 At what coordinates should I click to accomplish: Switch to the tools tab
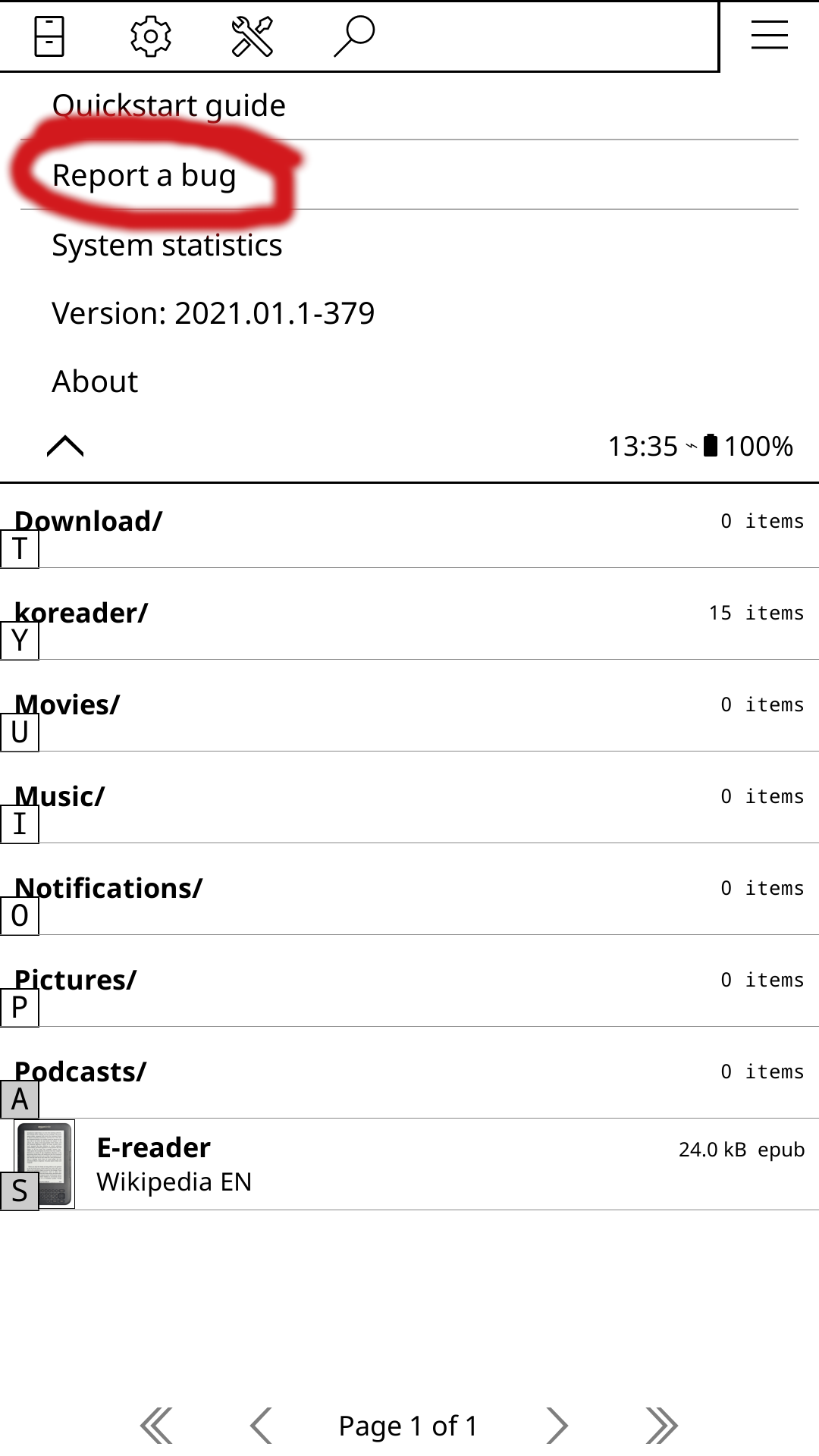[253, 36]
